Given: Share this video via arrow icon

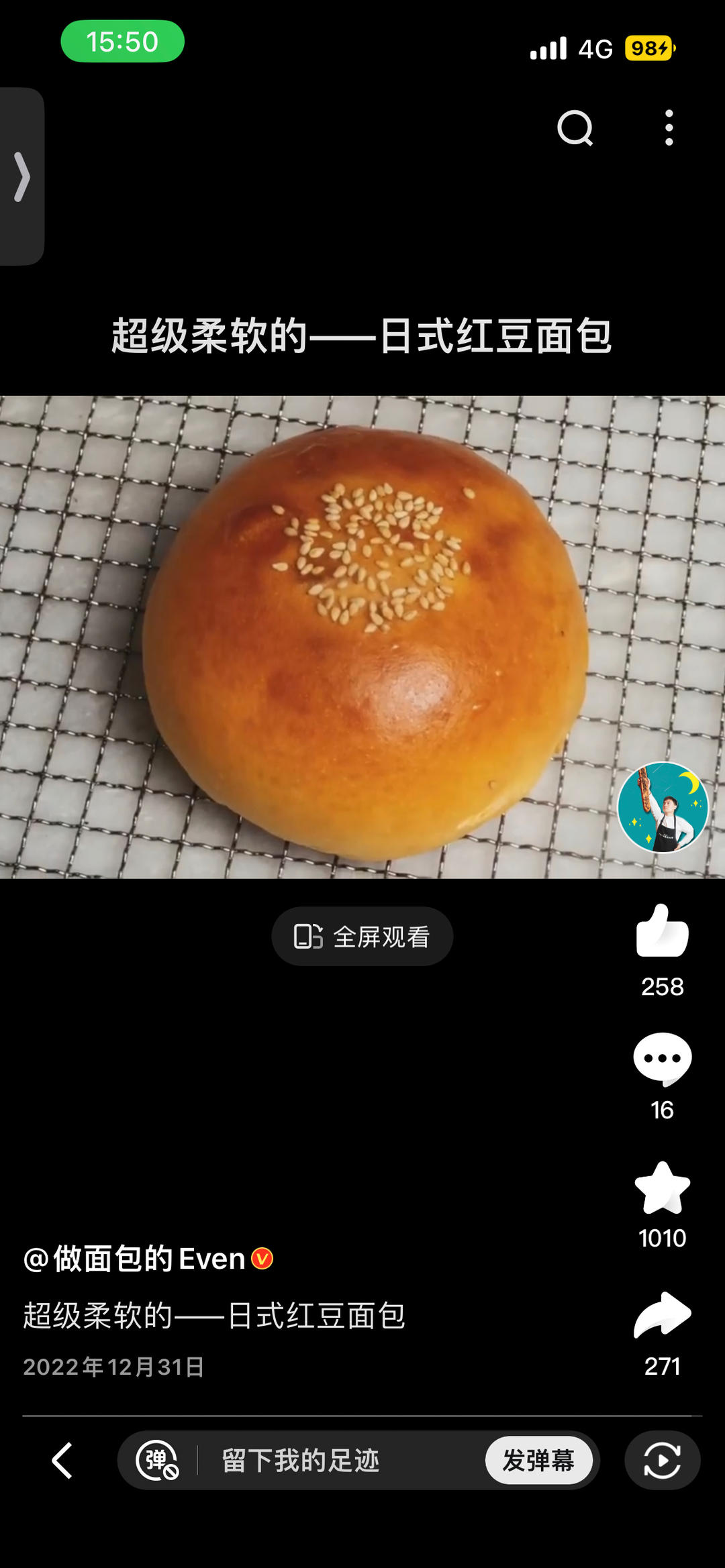Looking at the screenshot, I should [x=662, y=1316].
